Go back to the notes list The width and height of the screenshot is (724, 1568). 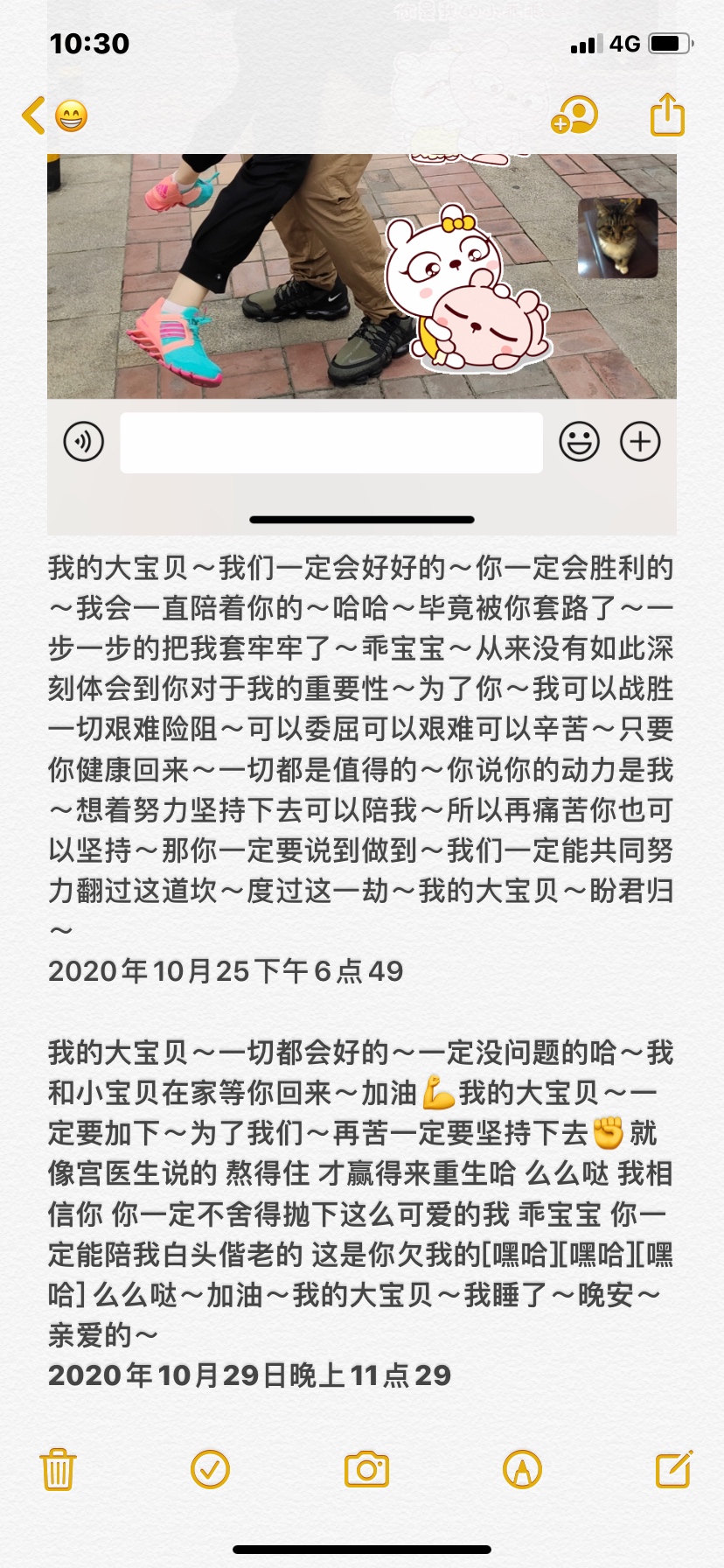coord(35,115)
